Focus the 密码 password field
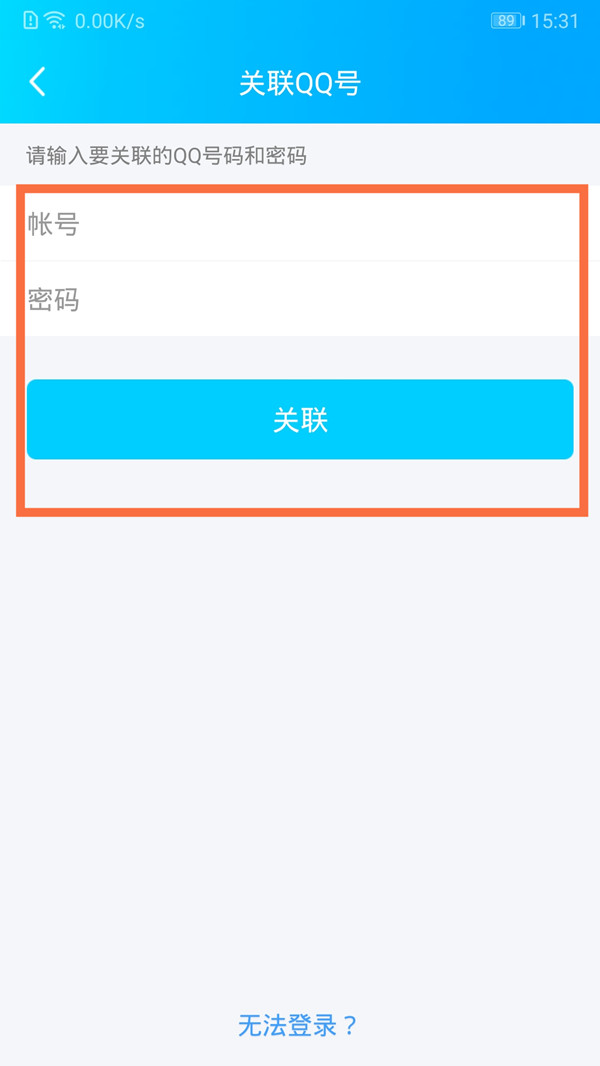The image size is (600, 1066). point(300,299)
